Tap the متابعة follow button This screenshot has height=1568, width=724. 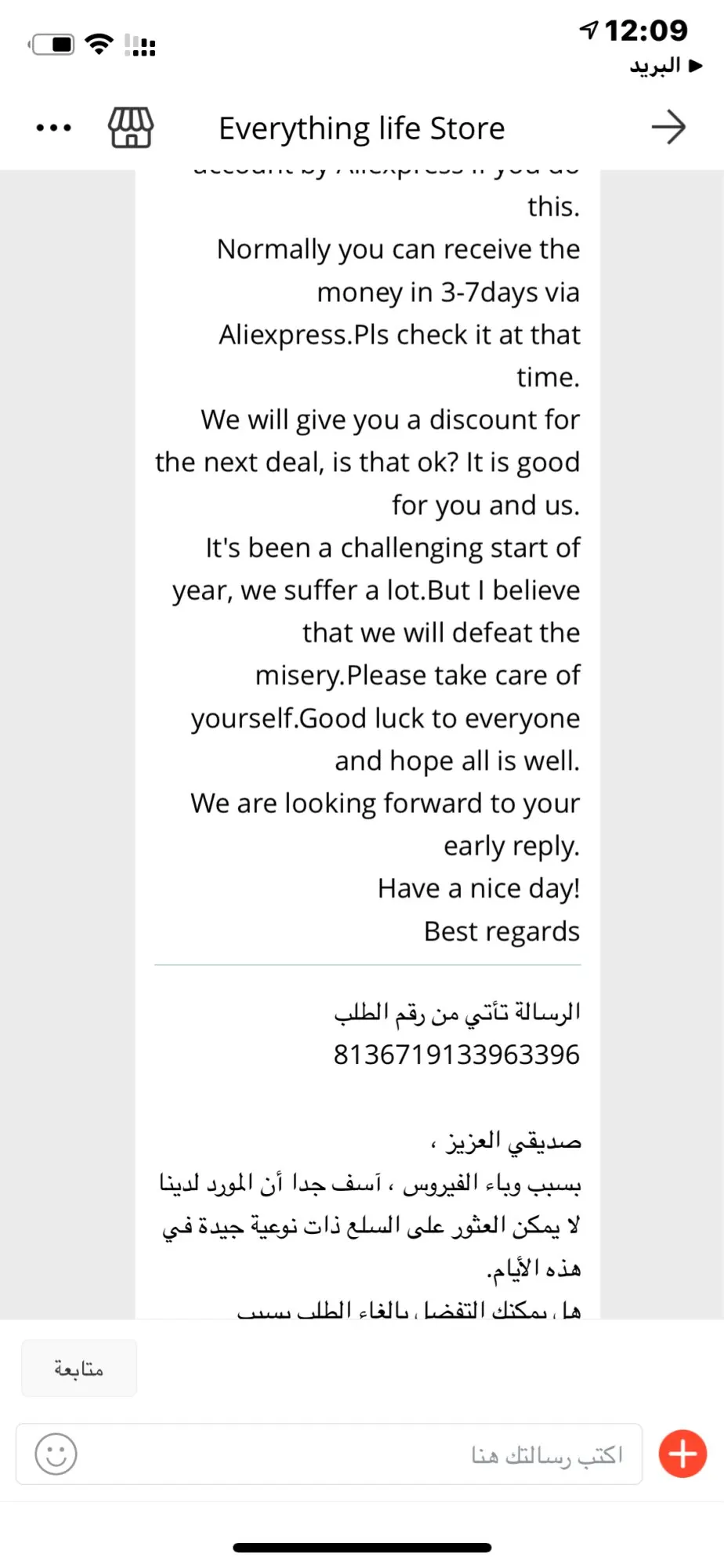(79, 1368)
